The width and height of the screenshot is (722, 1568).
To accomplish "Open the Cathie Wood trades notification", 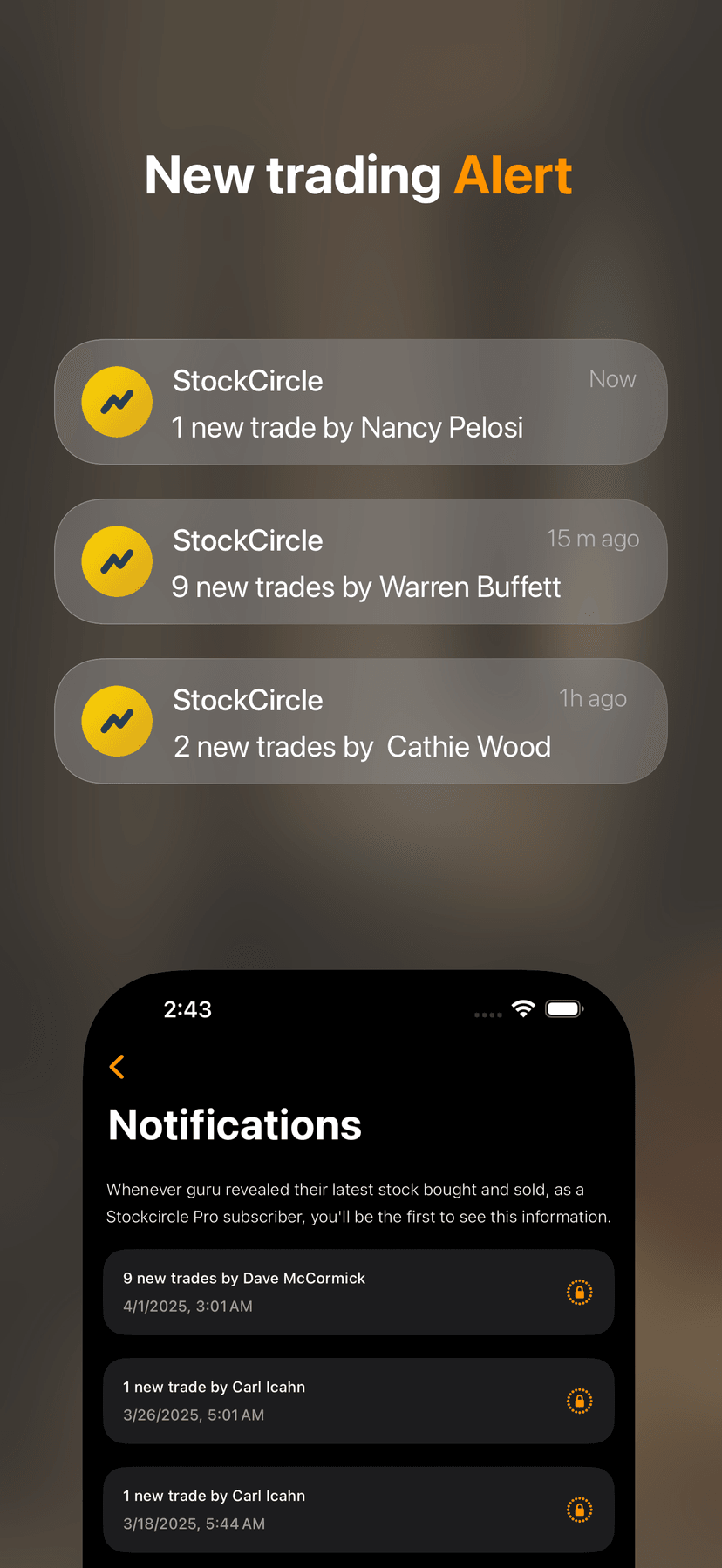I will [360, 721].
